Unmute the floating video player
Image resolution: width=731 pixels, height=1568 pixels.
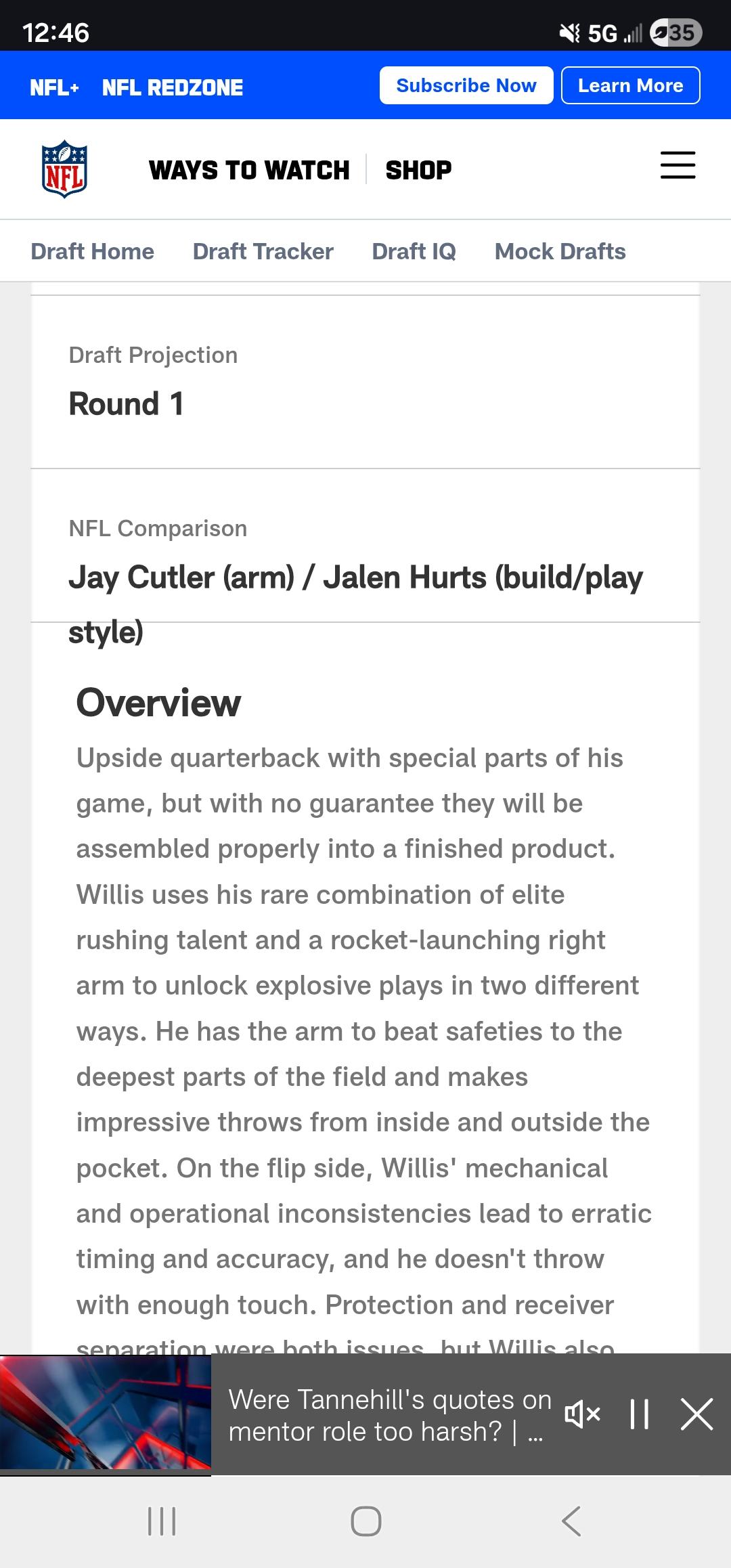click(582, 1414)
